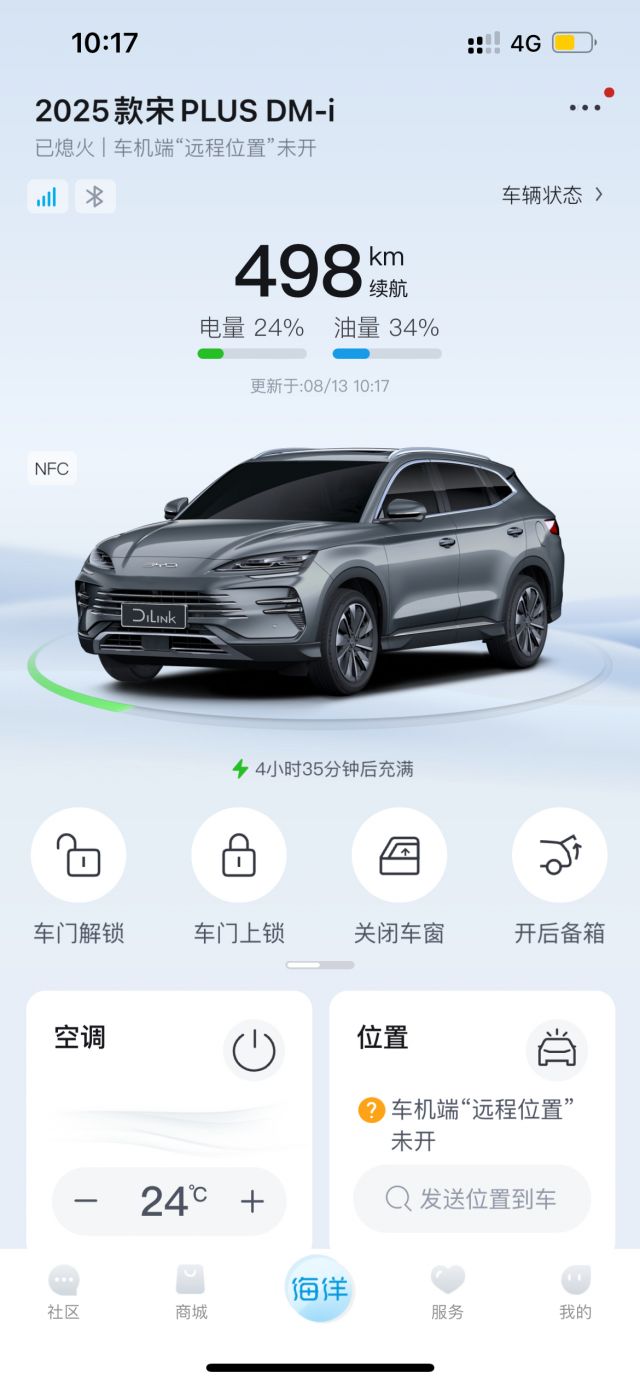
Task: Switch to the 我的 tab
Action: tap(575, 1292)
